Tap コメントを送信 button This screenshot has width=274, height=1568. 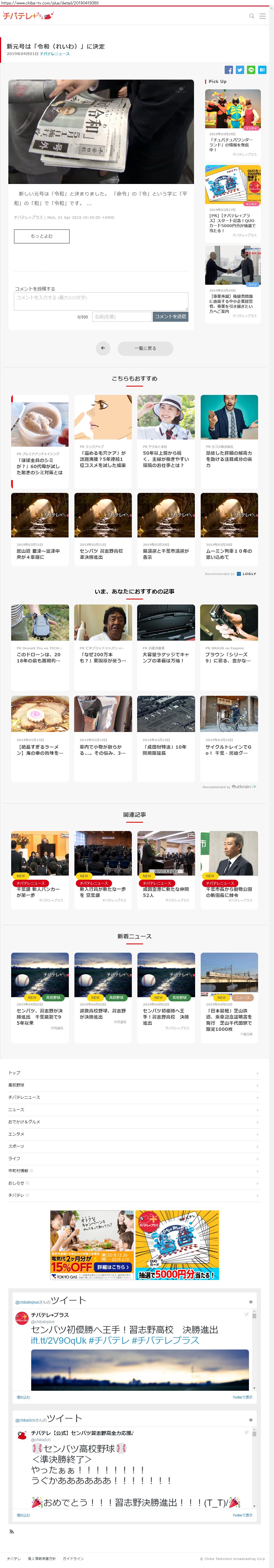pos(170,316)
